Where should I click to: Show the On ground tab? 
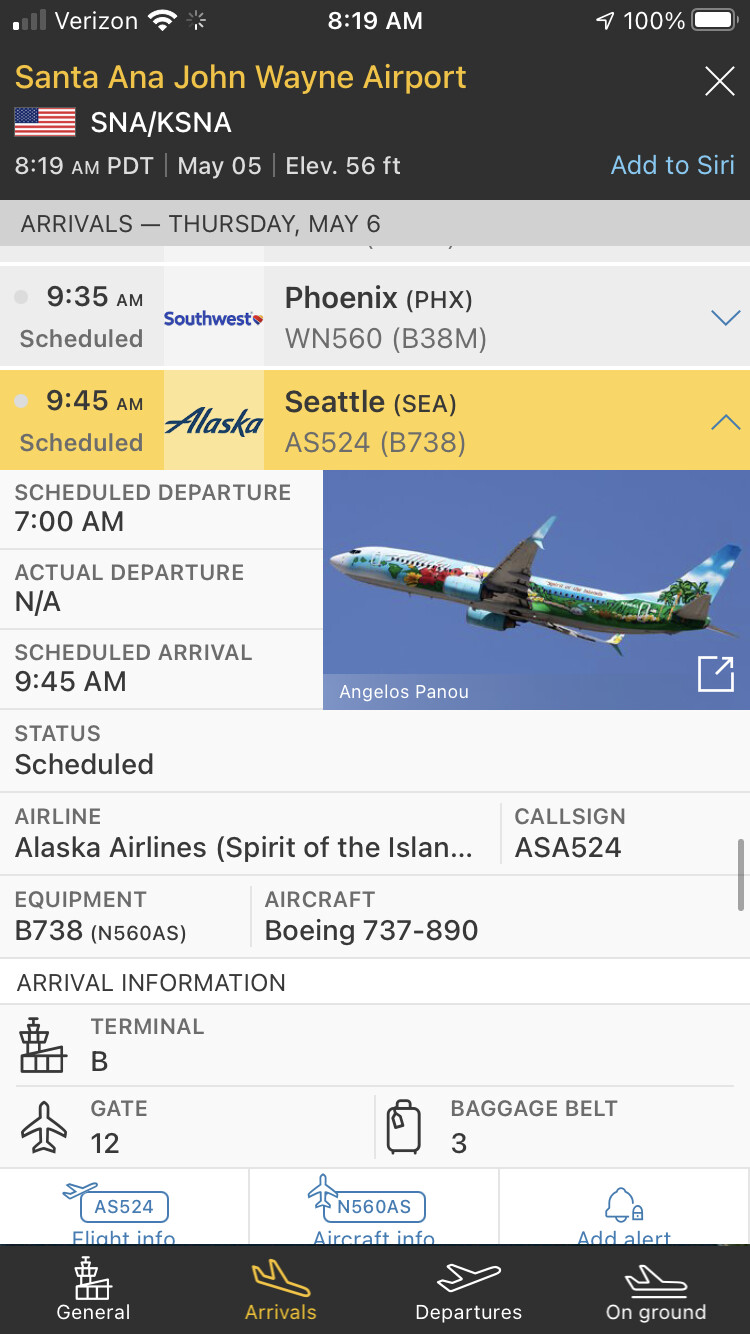coord(656,1290)
